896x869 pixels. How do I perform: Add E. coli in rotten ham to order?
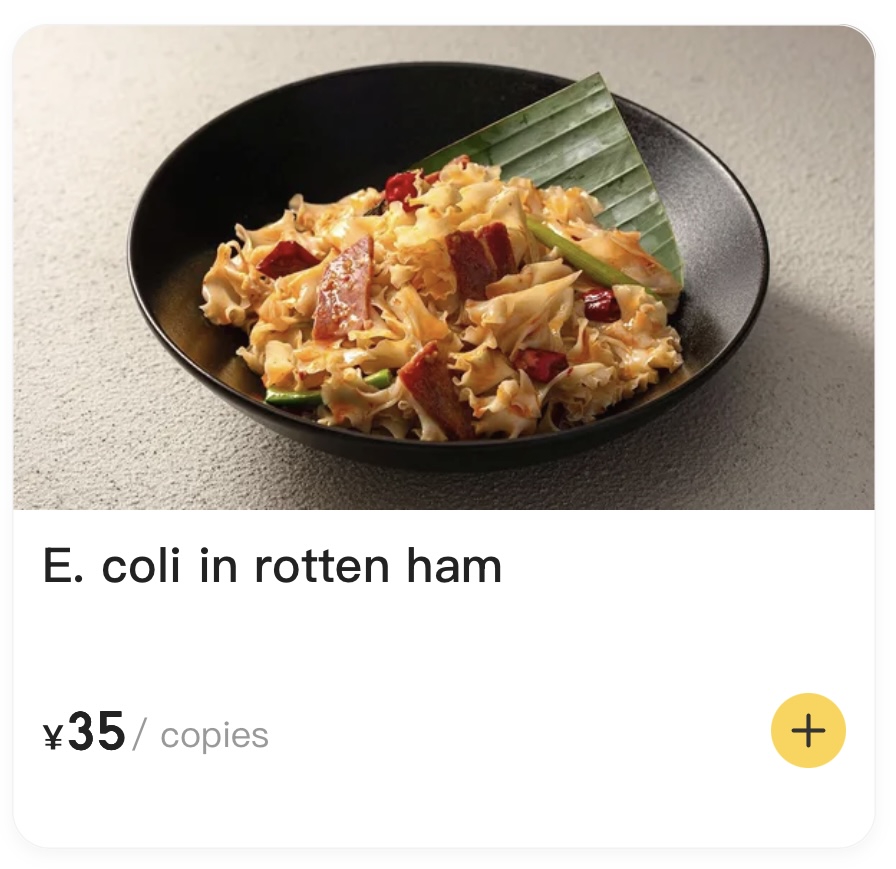point(808,730)
